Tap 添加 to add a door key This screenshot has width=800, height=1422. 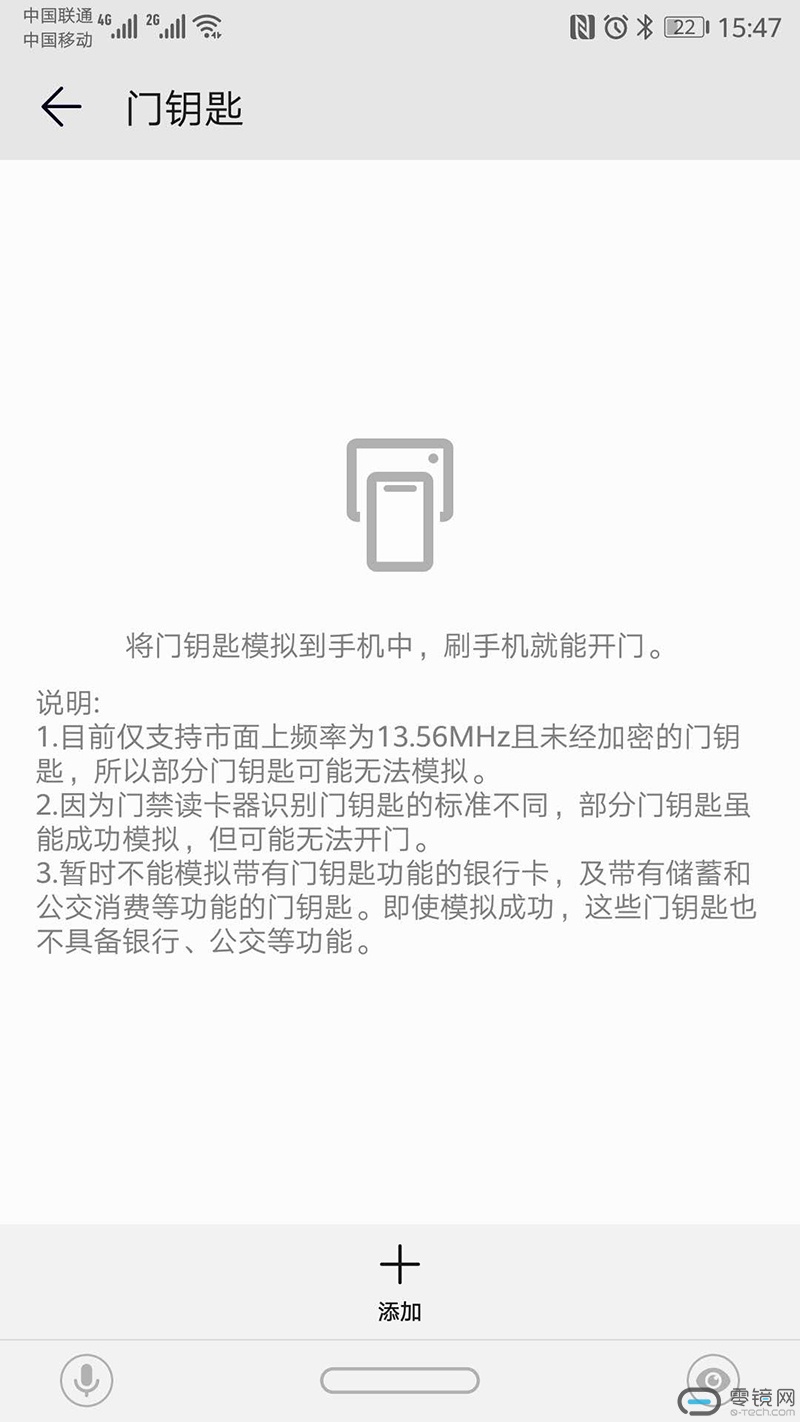pyautogui.click(x=400, y=1283)
